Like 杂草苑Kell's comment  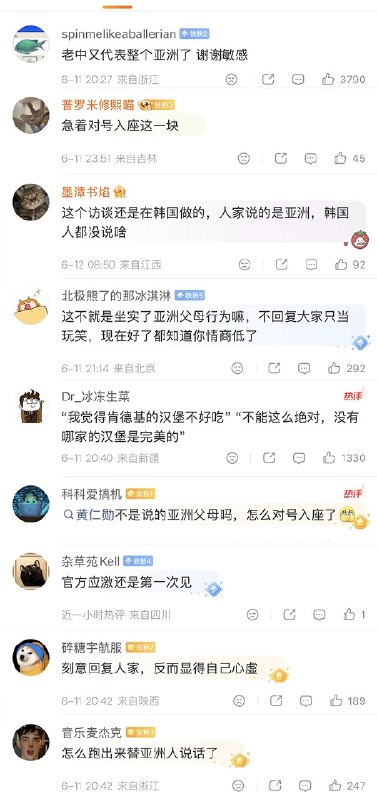pyautogui.click(x=349, y=614)
